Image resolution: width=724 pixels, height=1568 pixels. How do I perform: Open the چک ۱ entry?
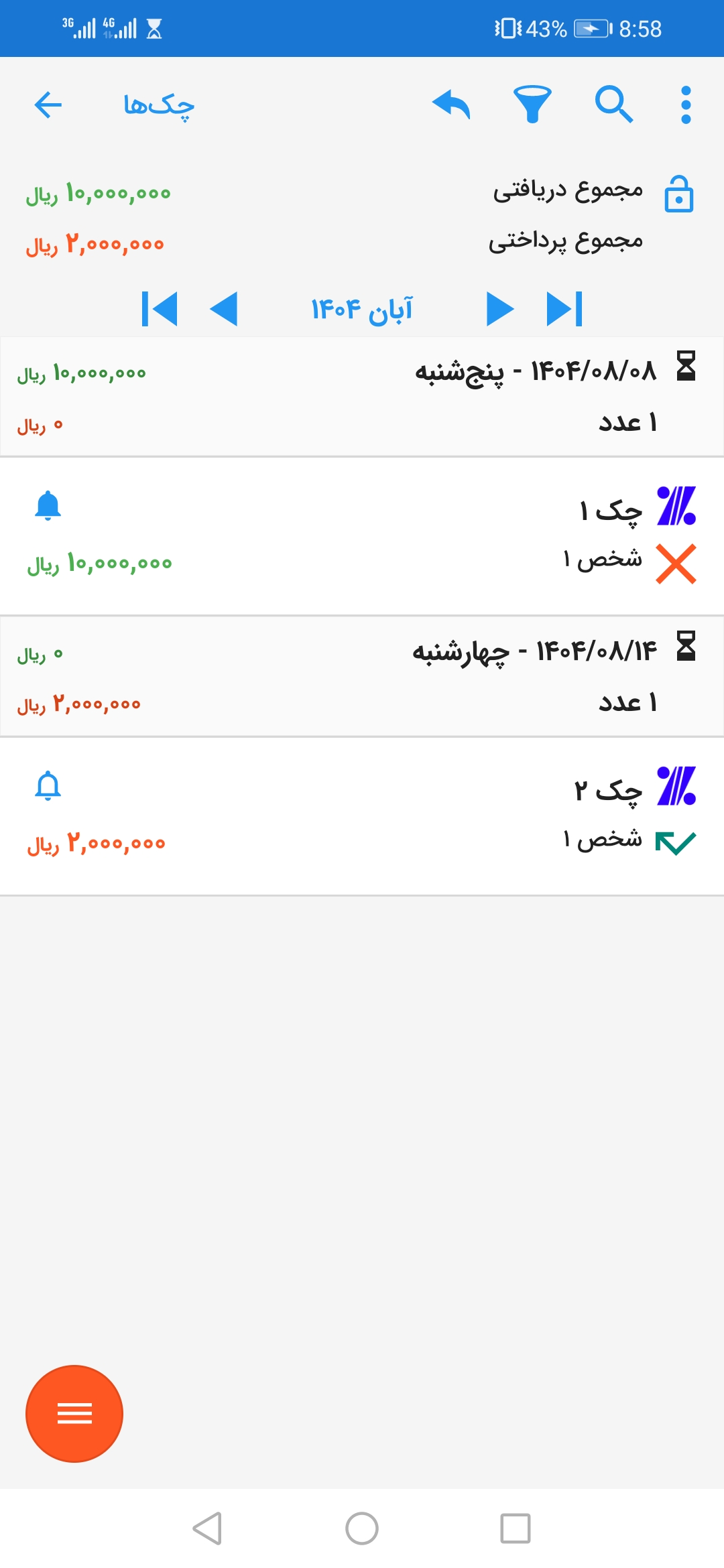[x=362, y=536]
